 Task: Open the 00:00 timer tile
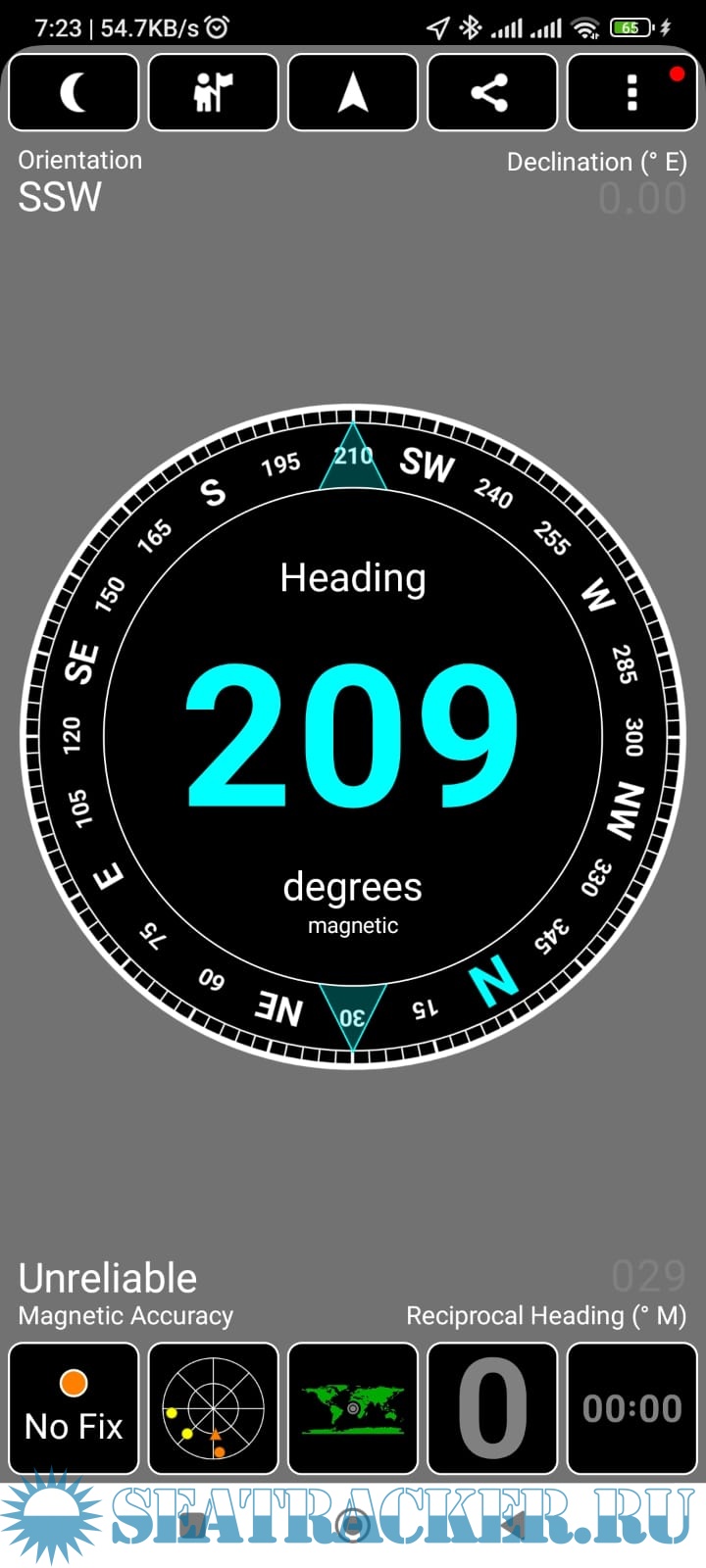pos(632,1408)
